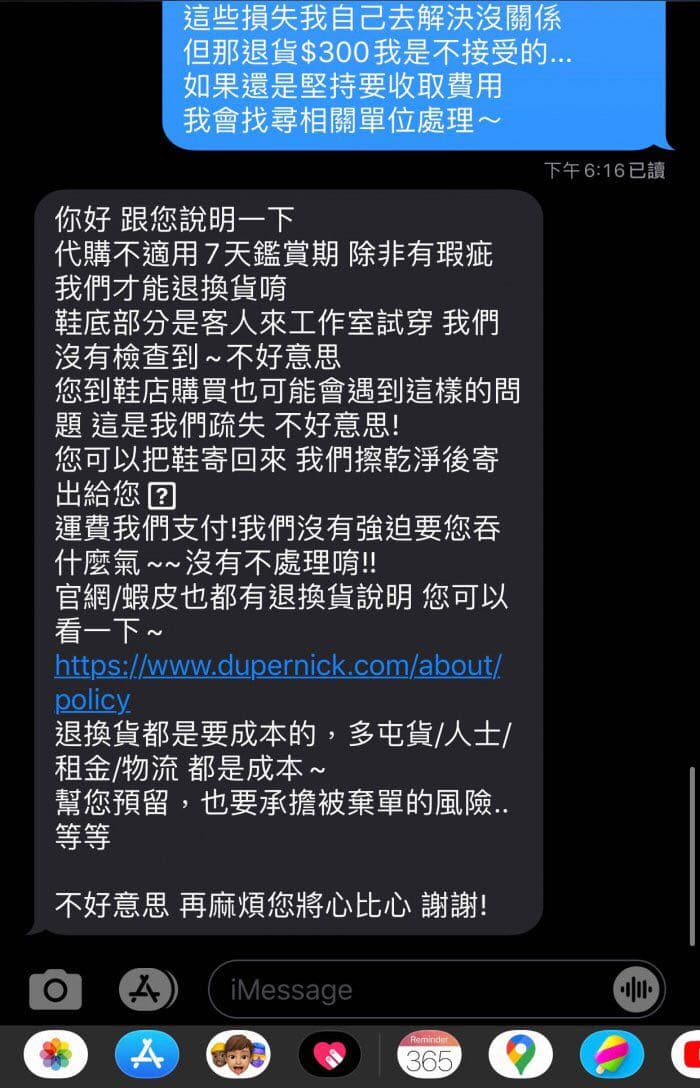700x1088 pixels.
Task: Open the dupernick.com policy link
Action: (x=277, y=666)
